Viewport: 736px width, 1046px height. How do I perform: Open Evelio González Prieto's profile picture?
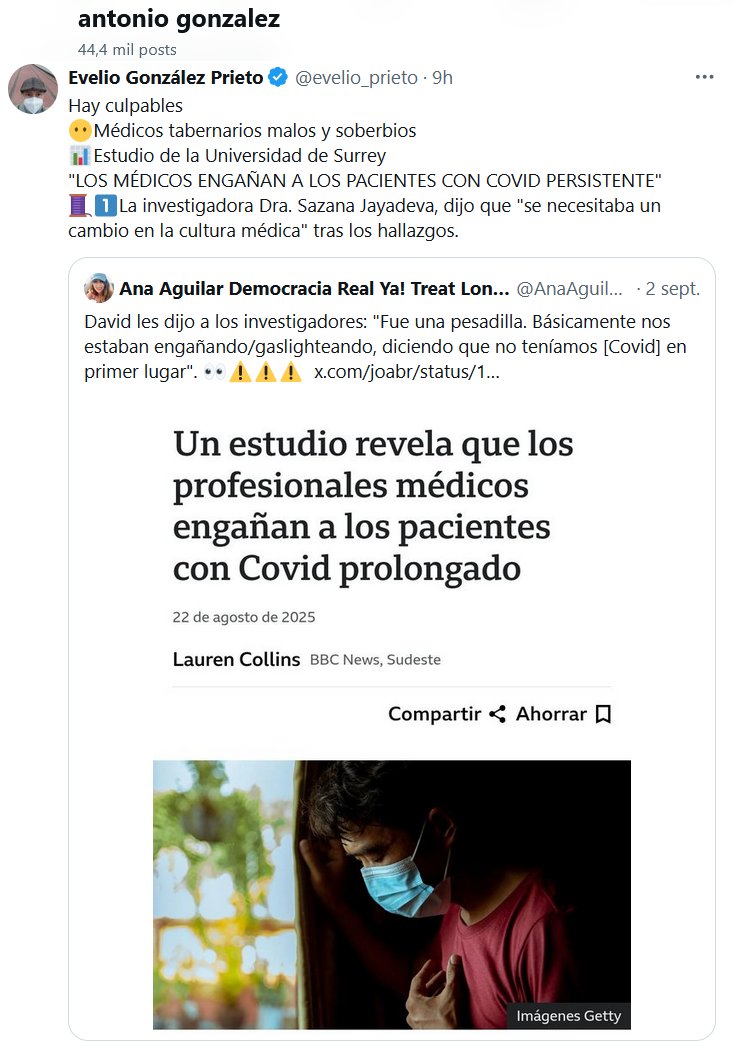[x=33, y=91]
